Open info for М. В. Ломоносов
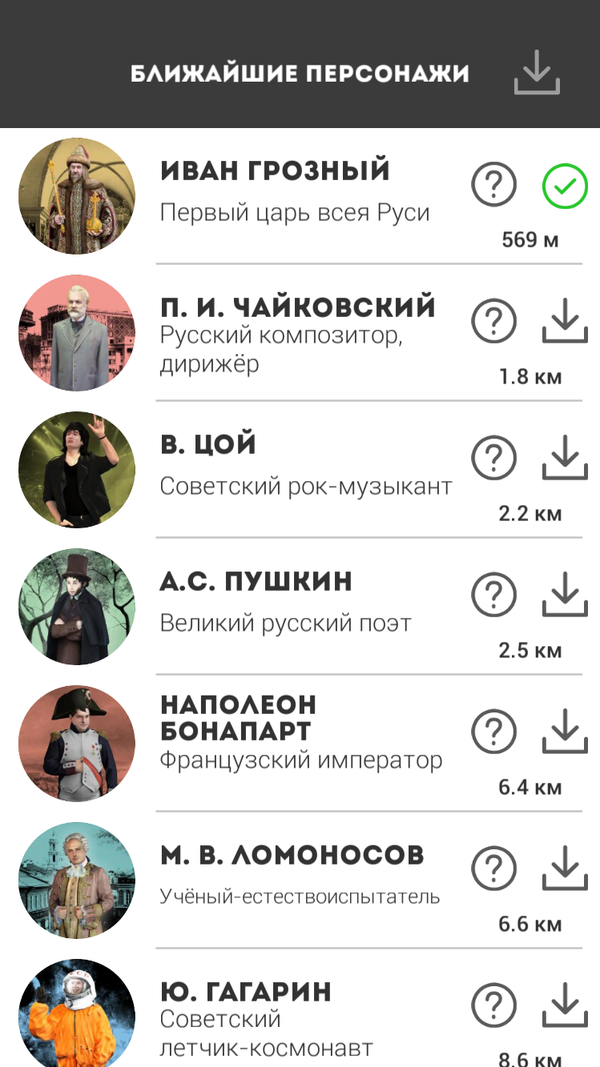 (x=493, y=868)
